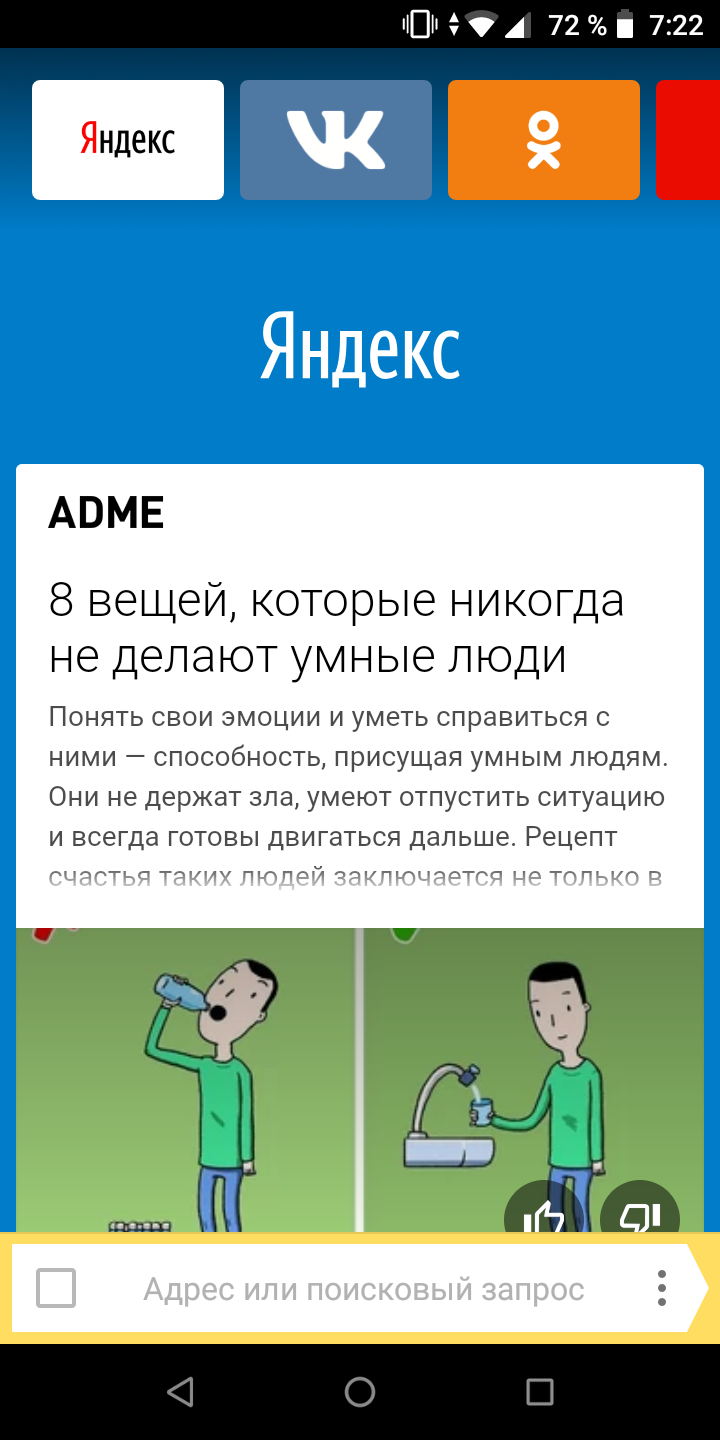The height and width of the screenshot is (1440, 720).
Task: Focus the address or search query field
Action: (x=364, y=1289)
